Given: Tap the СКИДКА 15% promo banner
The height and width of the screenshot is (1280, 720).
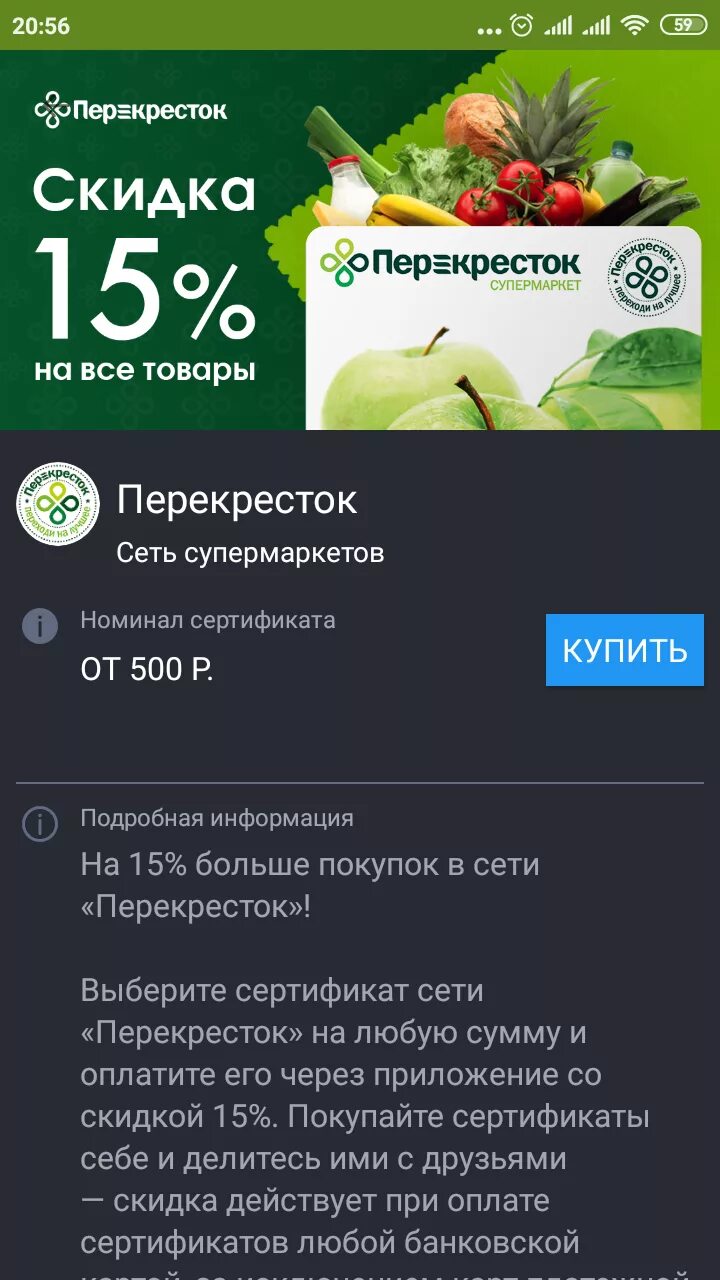Looking at the screenshot, I should coord(145,250).
